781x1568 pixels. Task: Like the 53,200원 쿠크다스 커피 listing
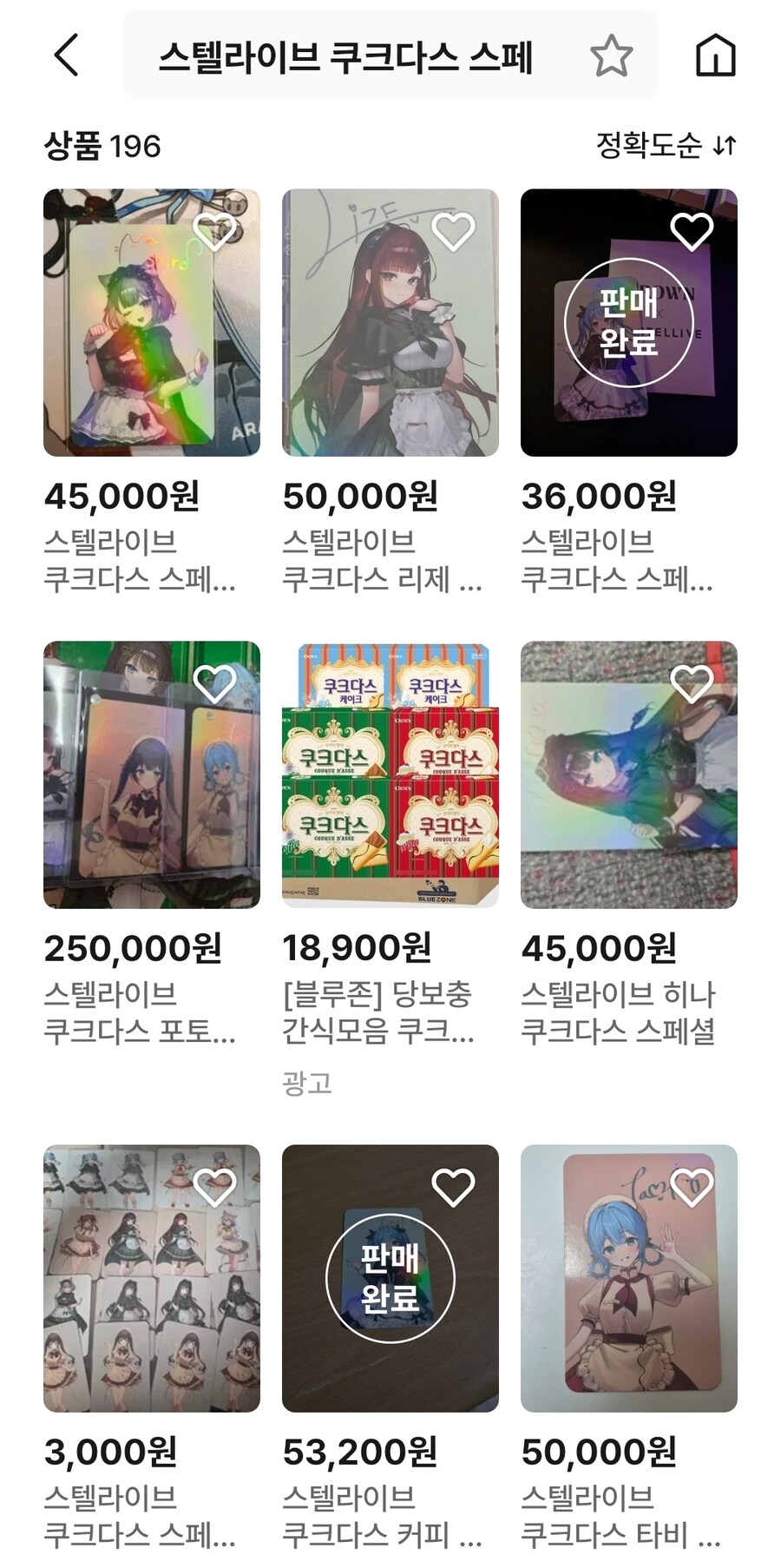tap(453, 1188)
